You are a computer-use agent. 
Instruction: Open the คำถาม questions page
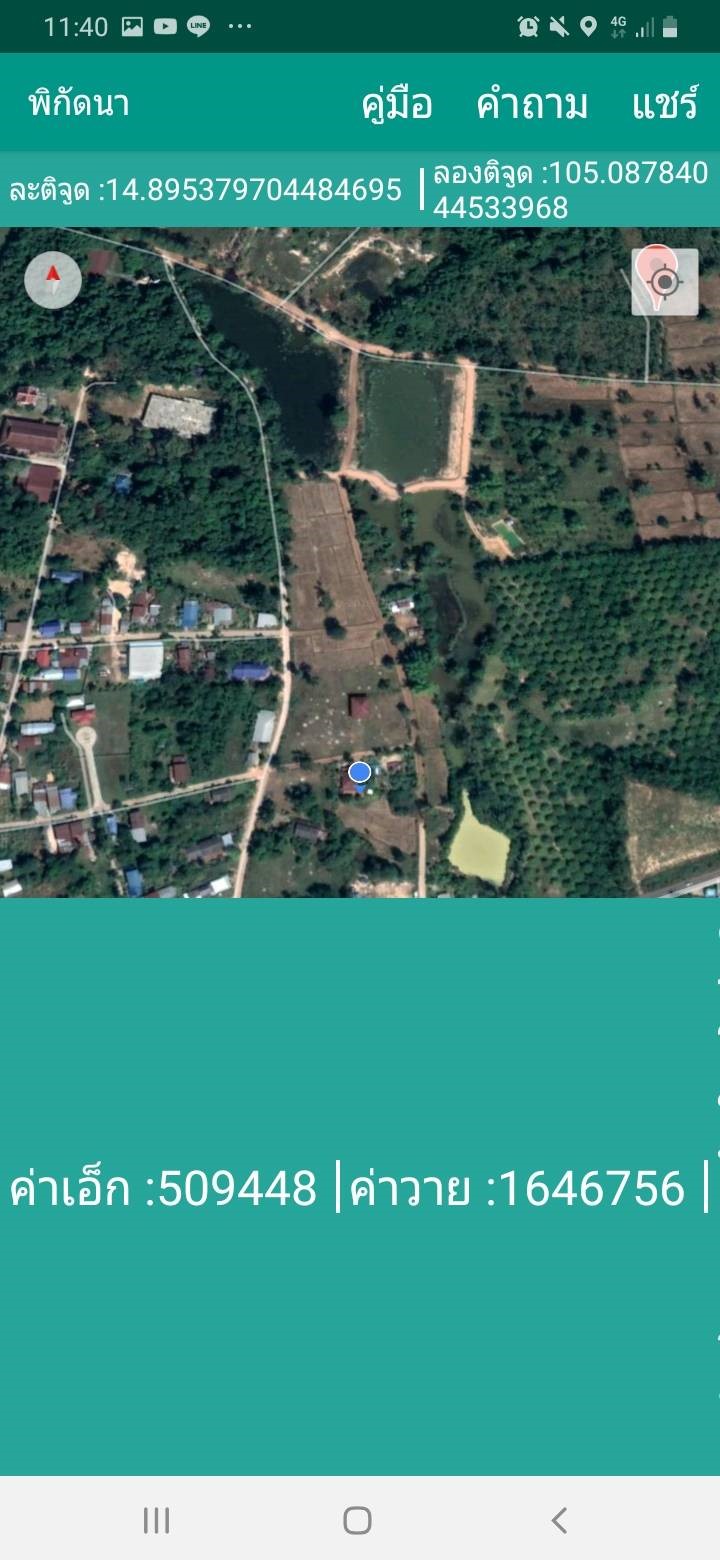532,104
